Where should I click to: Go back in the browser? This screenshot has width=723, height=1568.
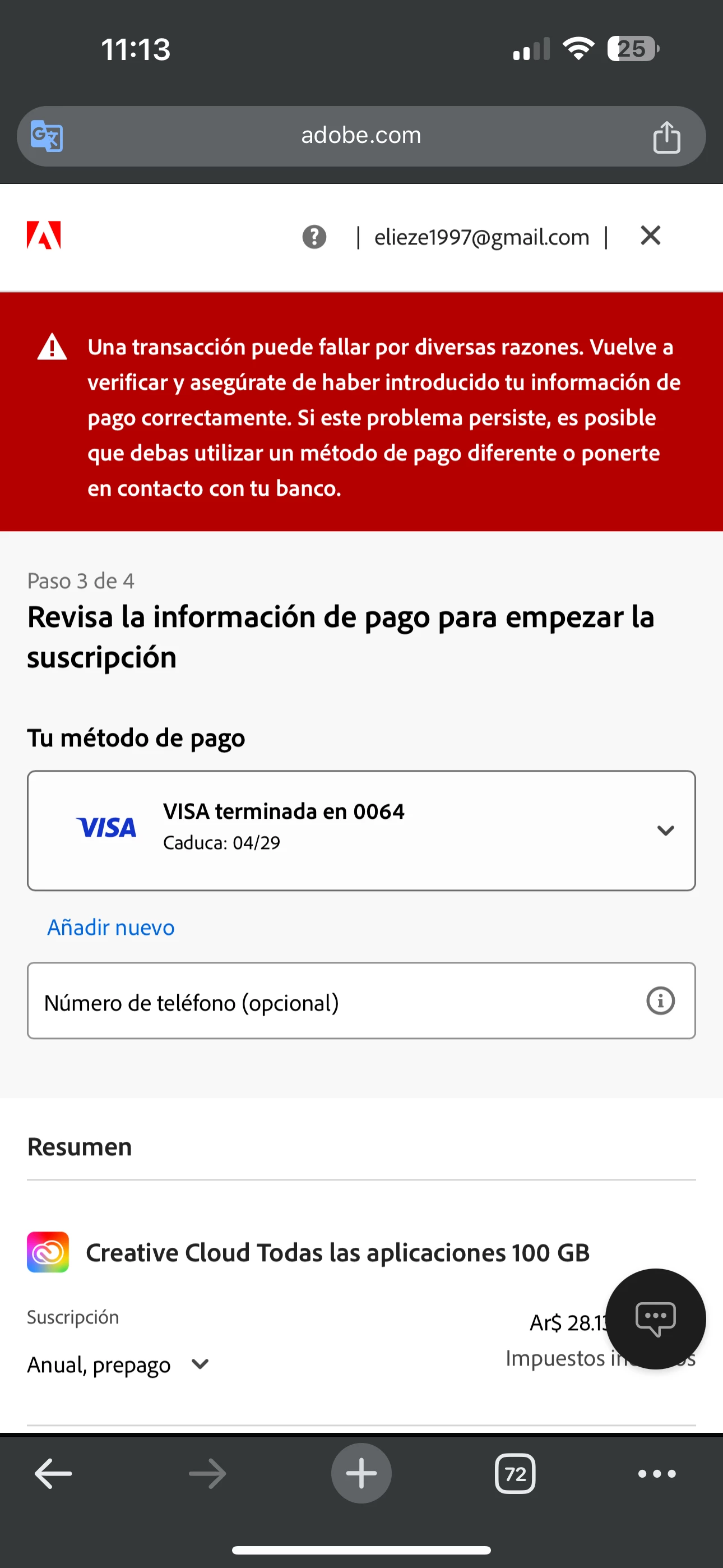54,1474
